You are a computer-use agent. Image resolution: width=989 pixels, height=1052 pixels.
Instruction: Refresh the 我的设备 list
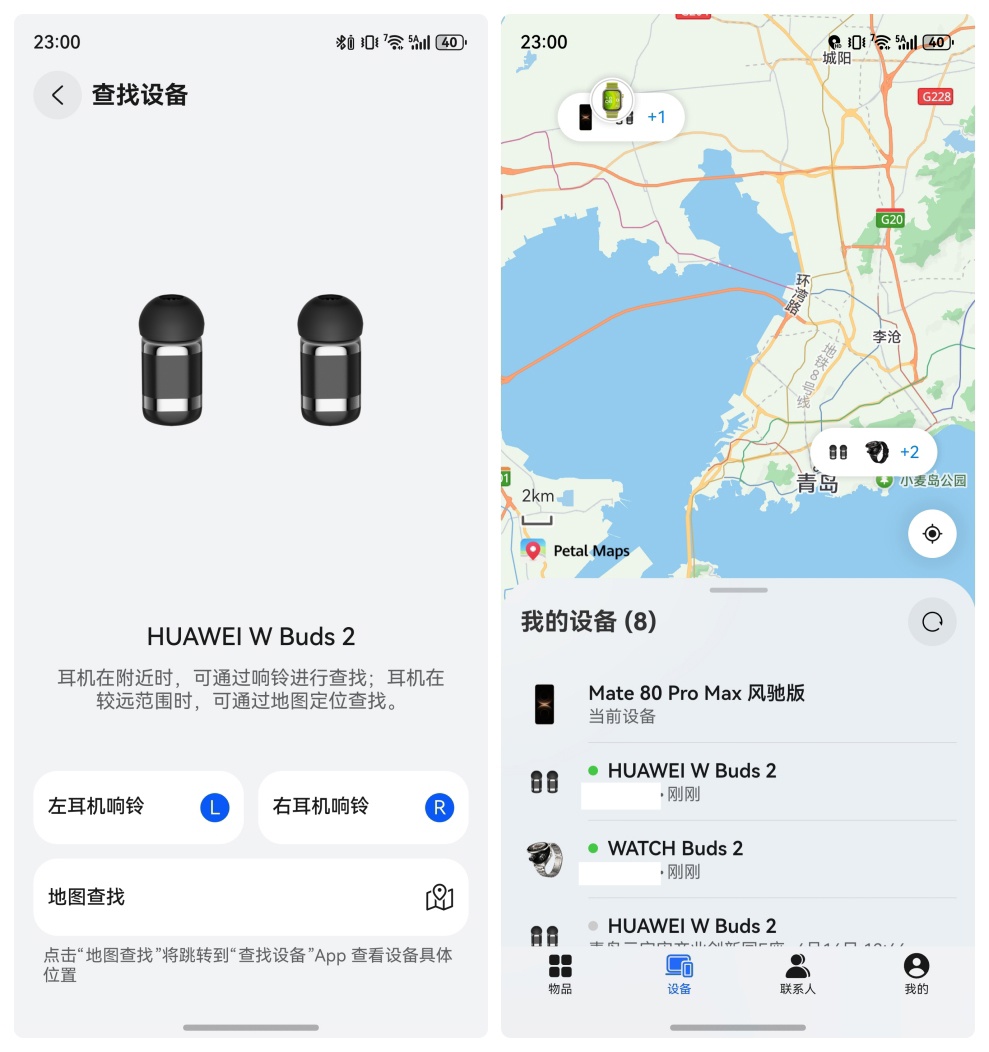point(932,622)
